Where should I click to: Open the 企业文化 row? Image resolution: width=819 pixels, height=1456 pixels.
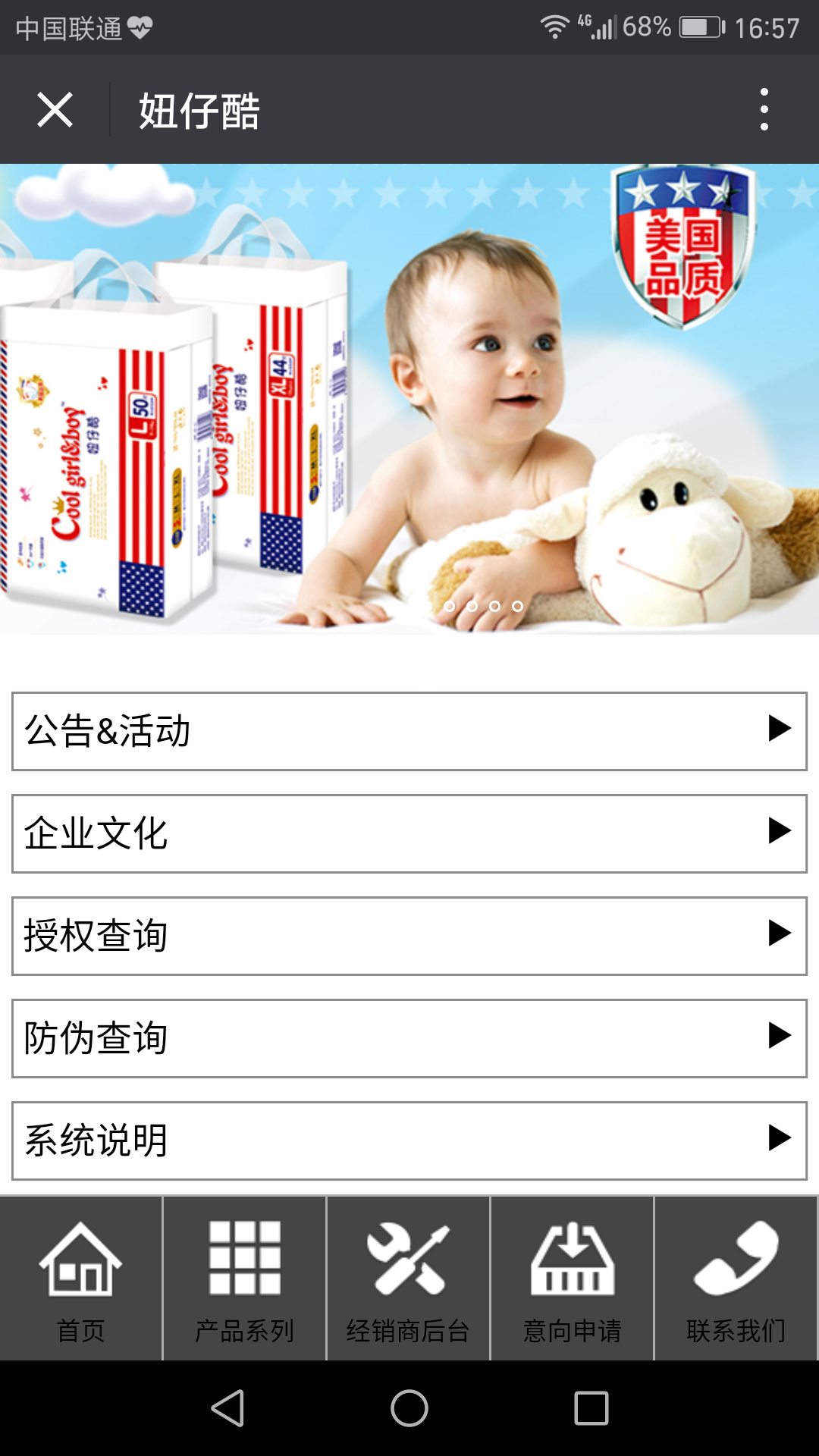[x=409, y=833]
